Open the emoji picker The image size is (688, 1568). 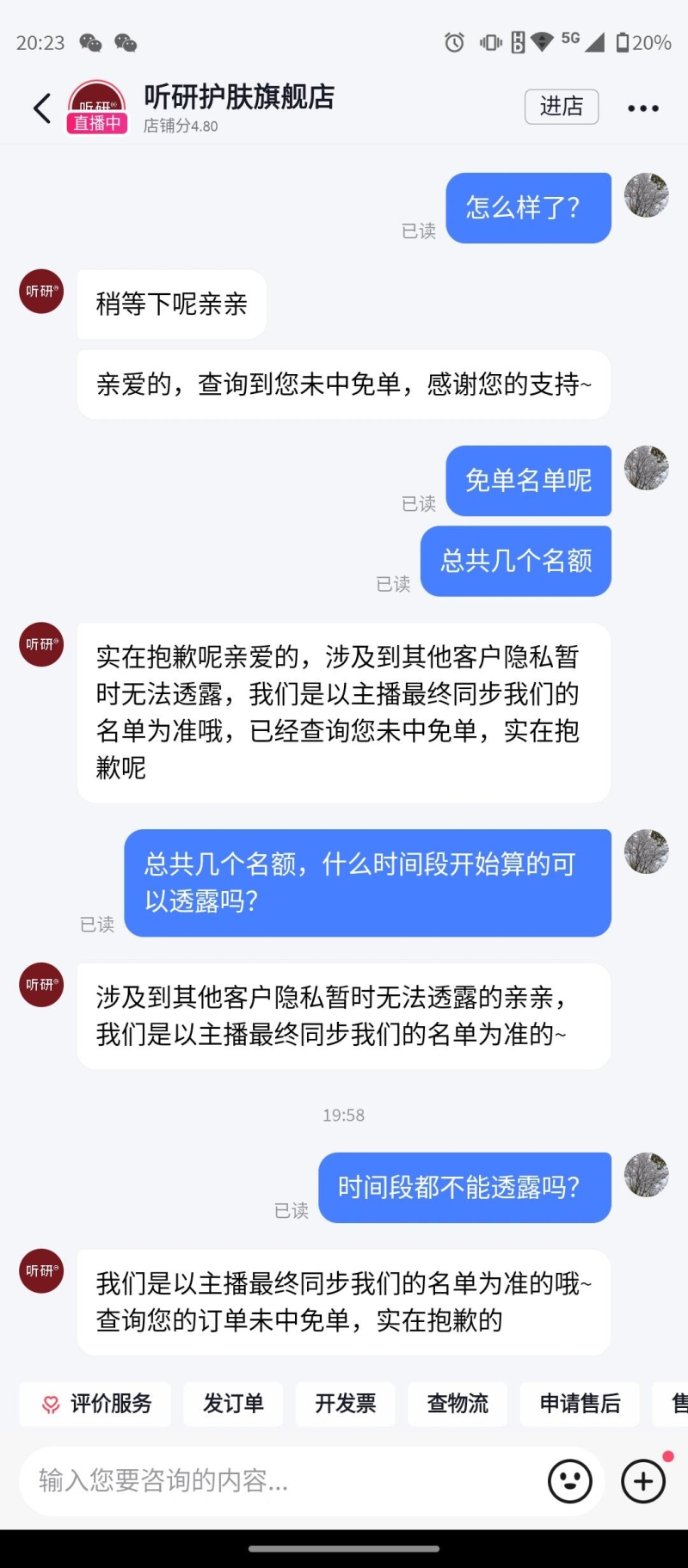click(x=569, y=1481)
